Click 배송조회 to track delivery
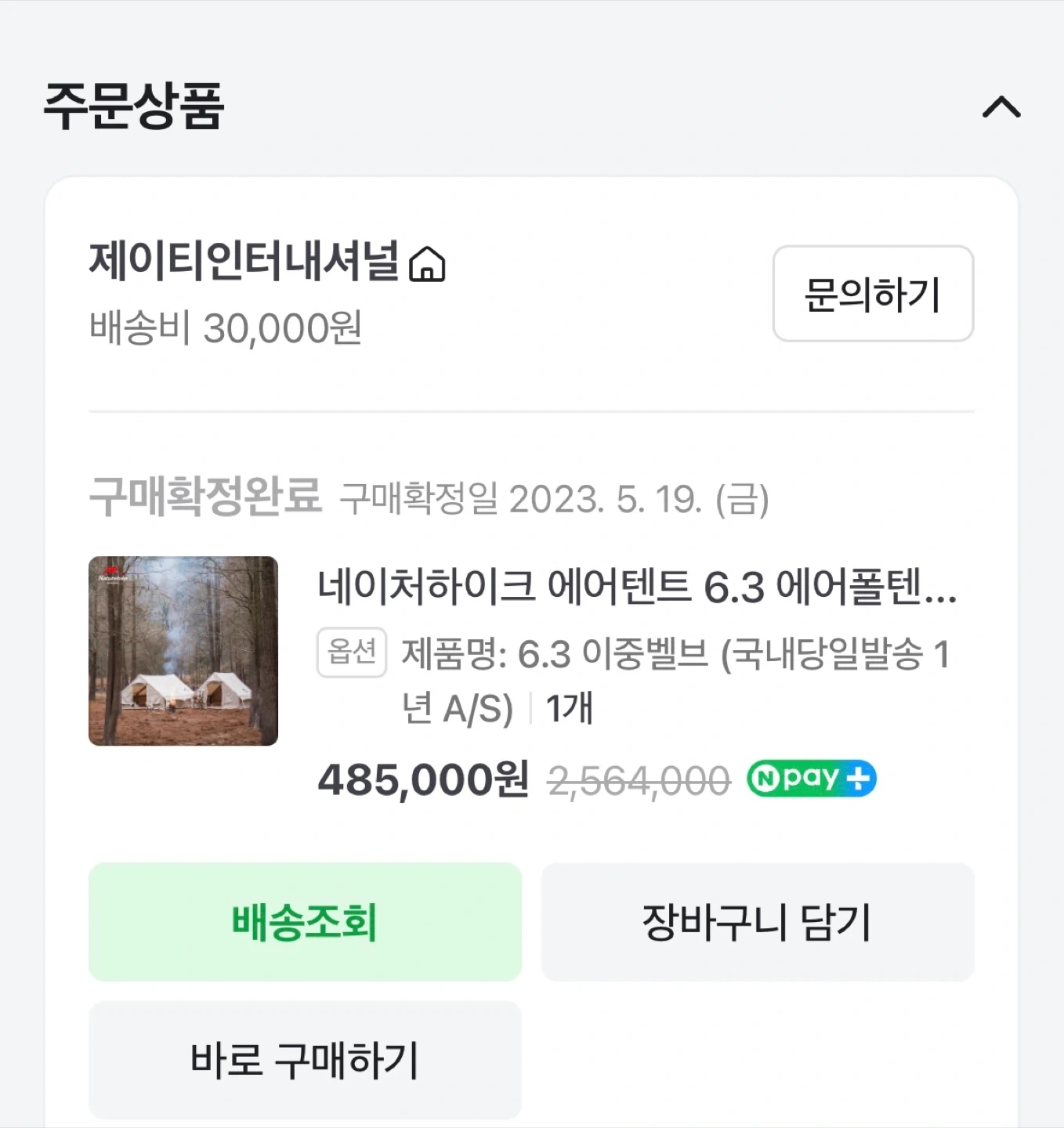 (x=304, y=923)
